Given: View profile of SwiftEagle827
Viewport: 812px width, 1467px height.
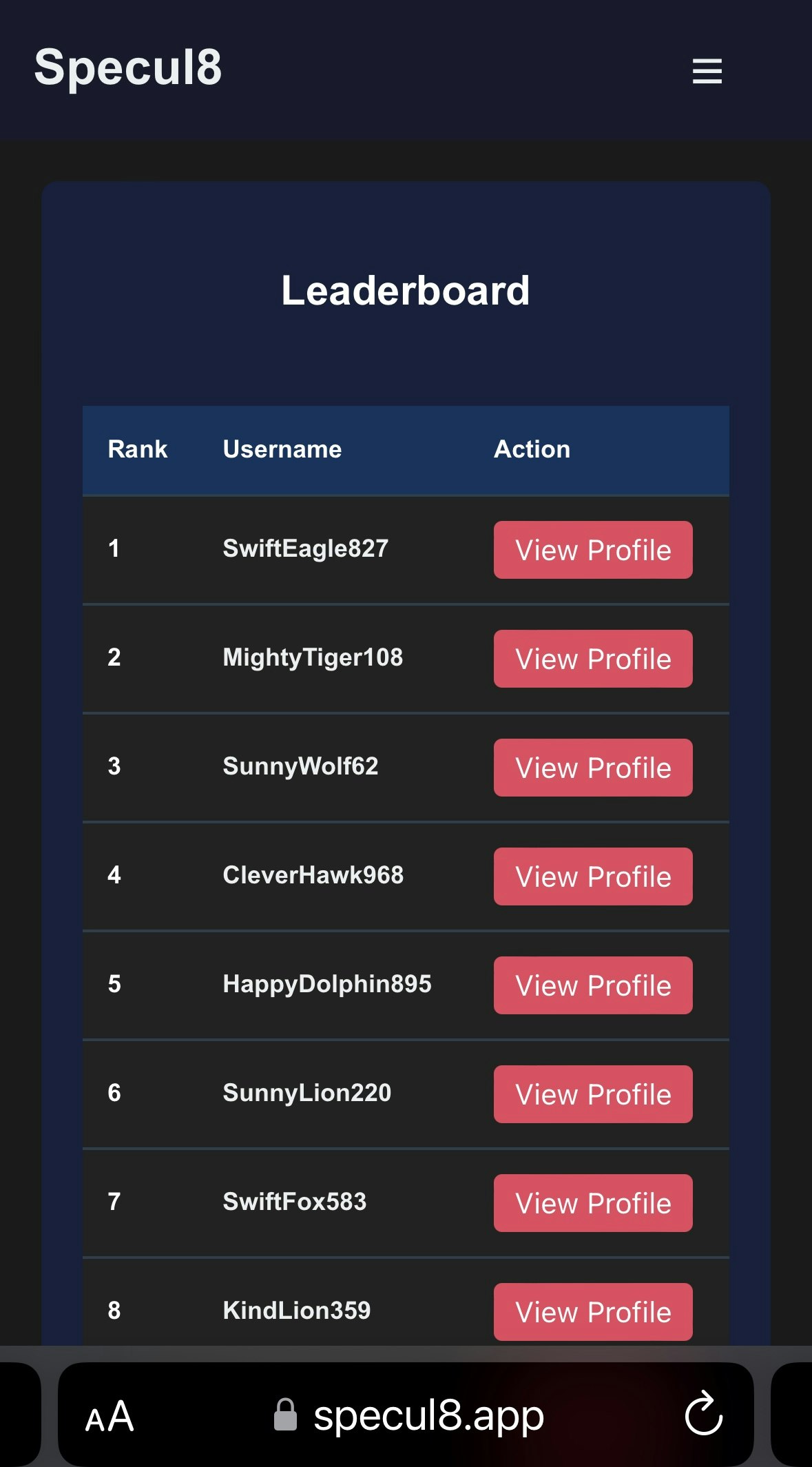Looking at the screenshot, I should [592, 550].
